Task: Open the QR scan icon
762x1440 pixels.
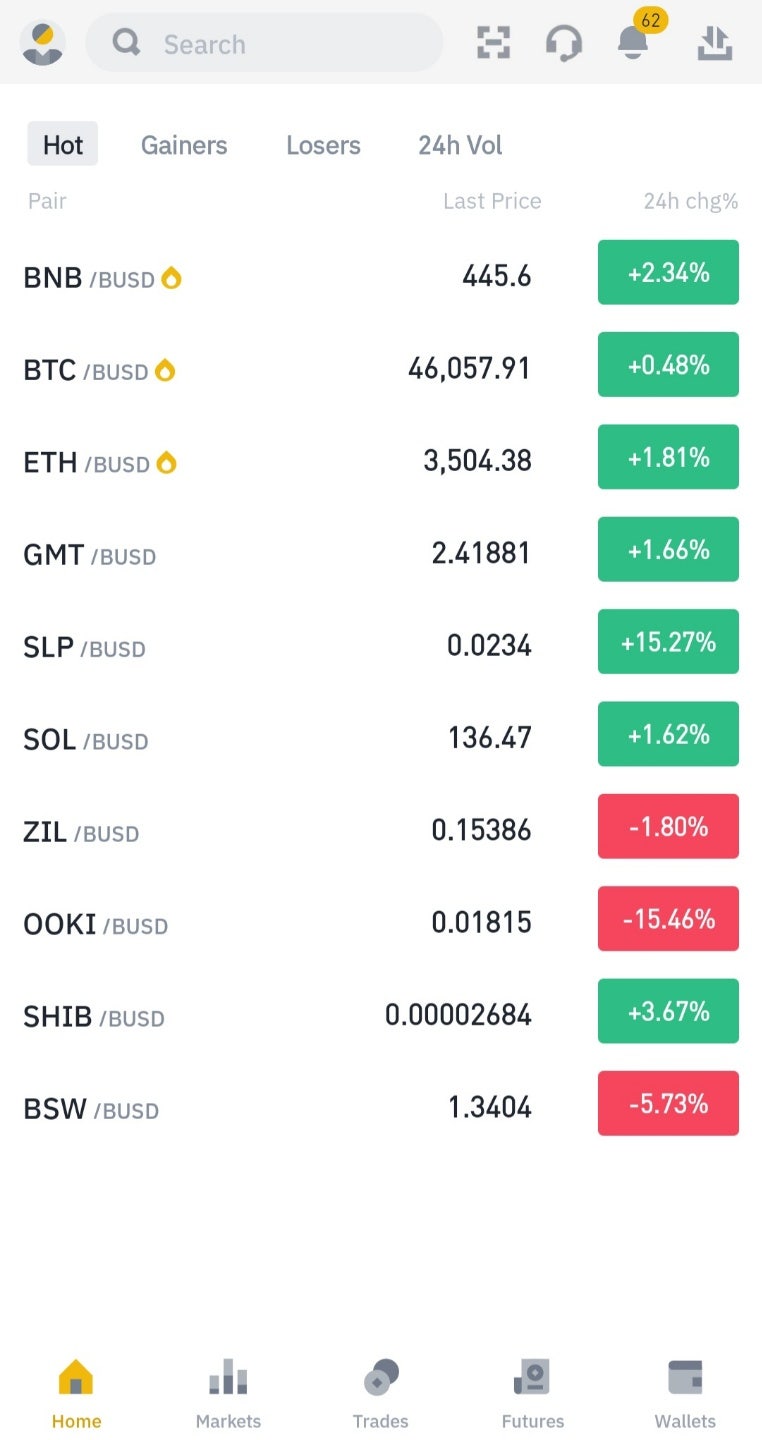Action: point(493,43)
